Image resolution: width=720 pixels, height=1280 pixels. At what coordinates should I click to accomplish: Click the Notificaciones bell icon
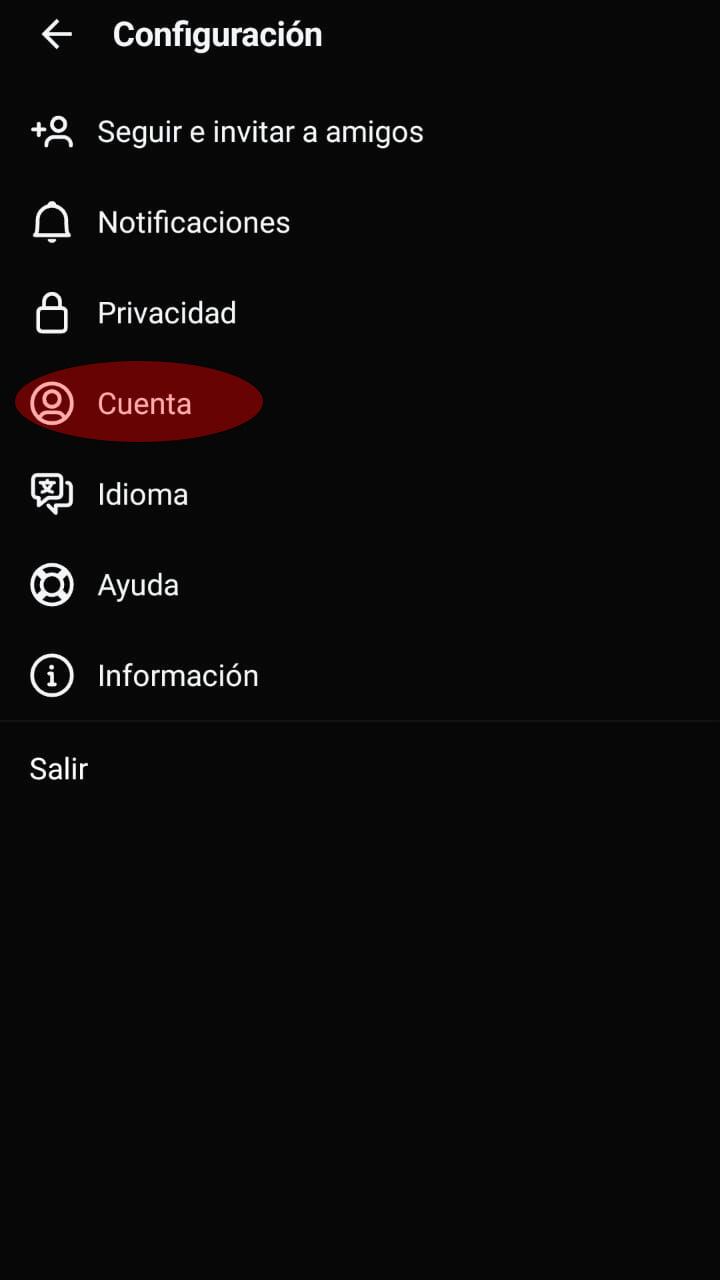(x=51, y=221)
